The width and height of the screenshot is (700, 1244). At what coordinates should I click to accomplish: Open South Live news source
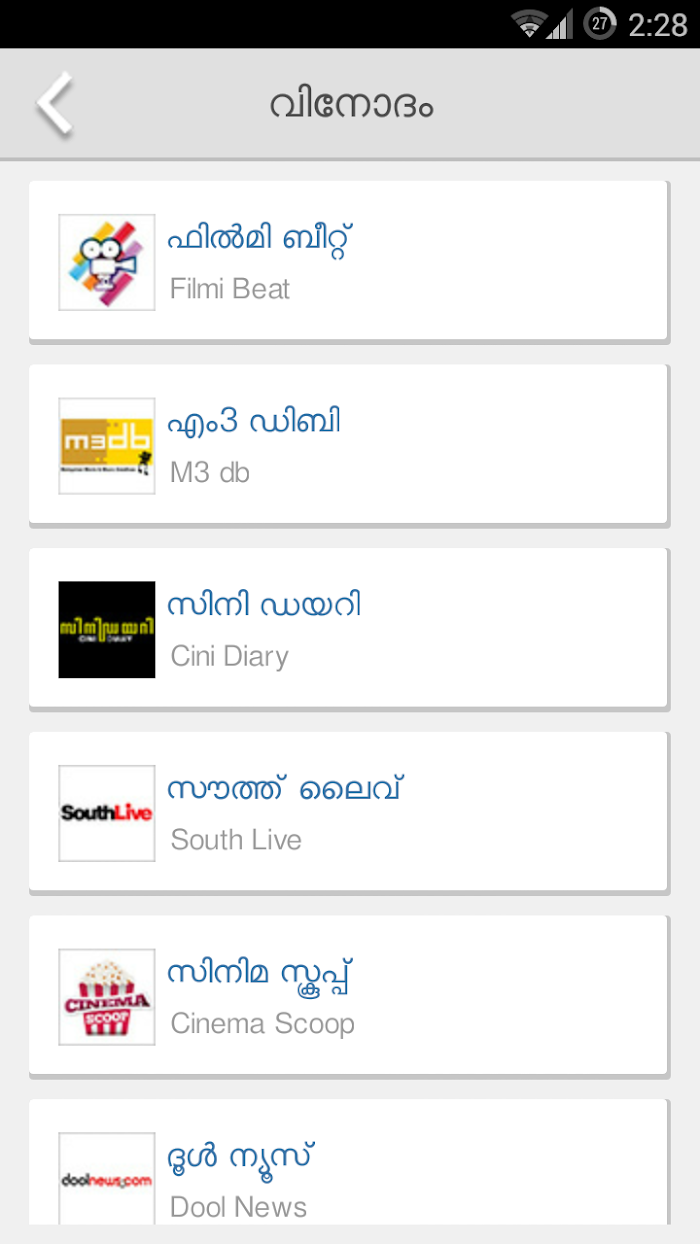(x=348, y=812)
